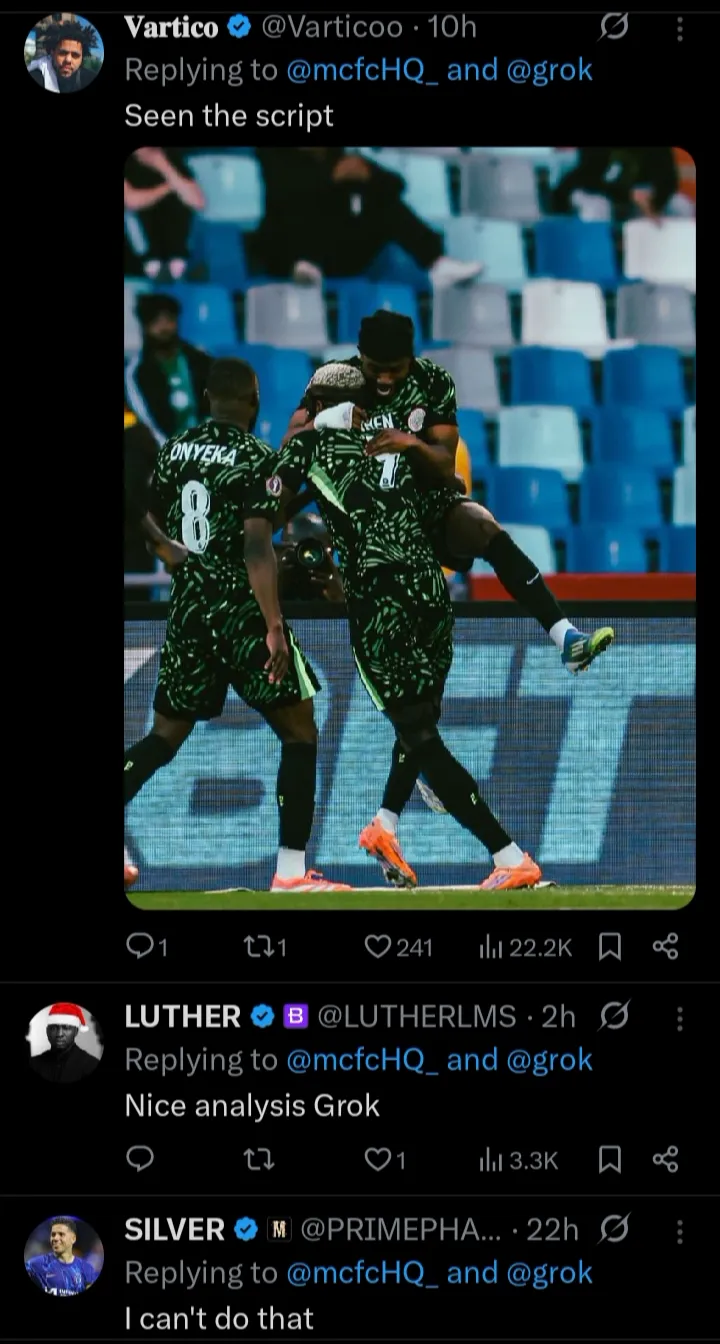Comment on LUTHER's reply
Screen dimensions: 720x1344
(140, 1159)
